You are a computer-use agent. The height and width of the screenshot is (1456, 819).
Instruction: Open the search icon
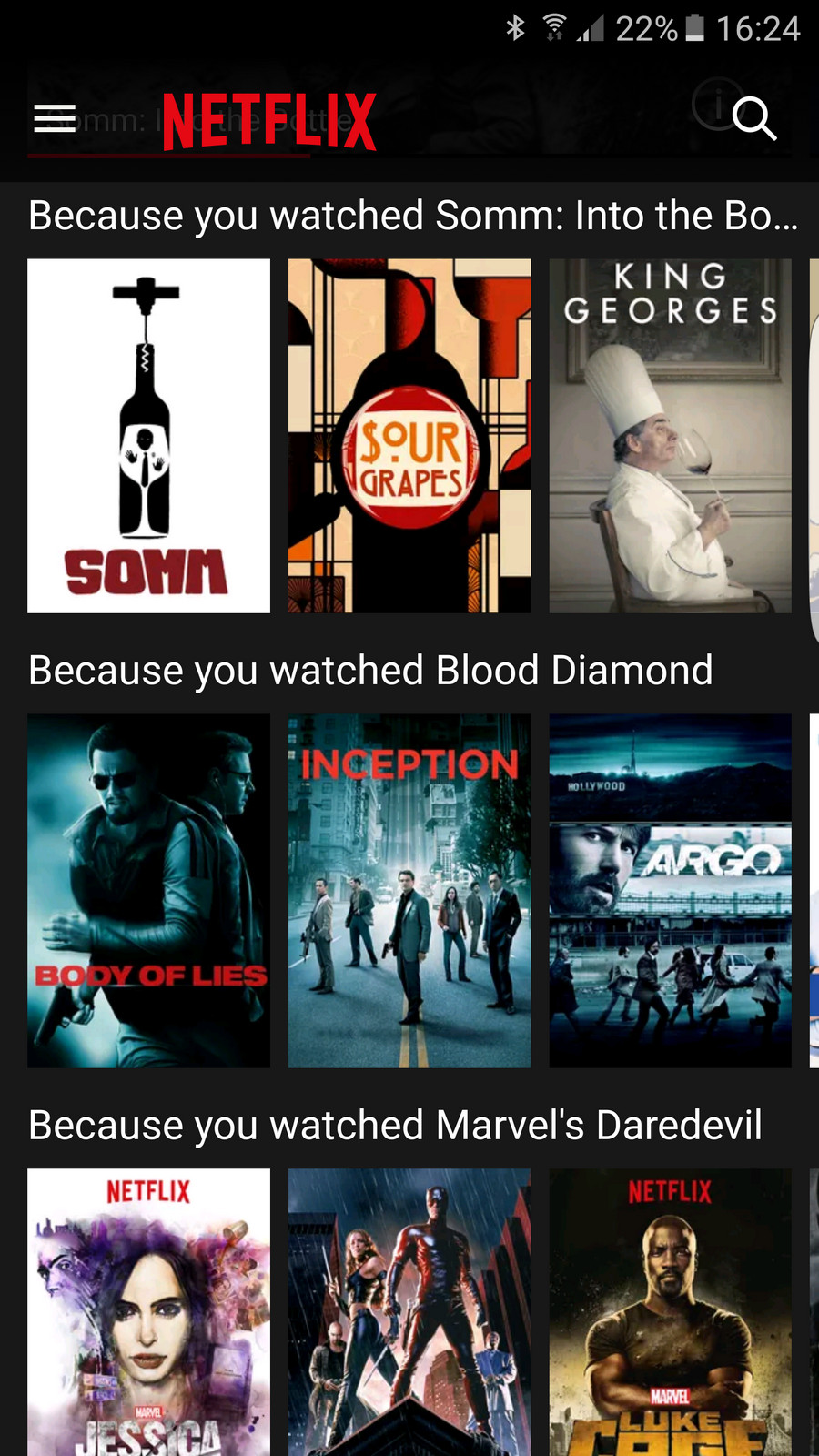pos(753,118)
